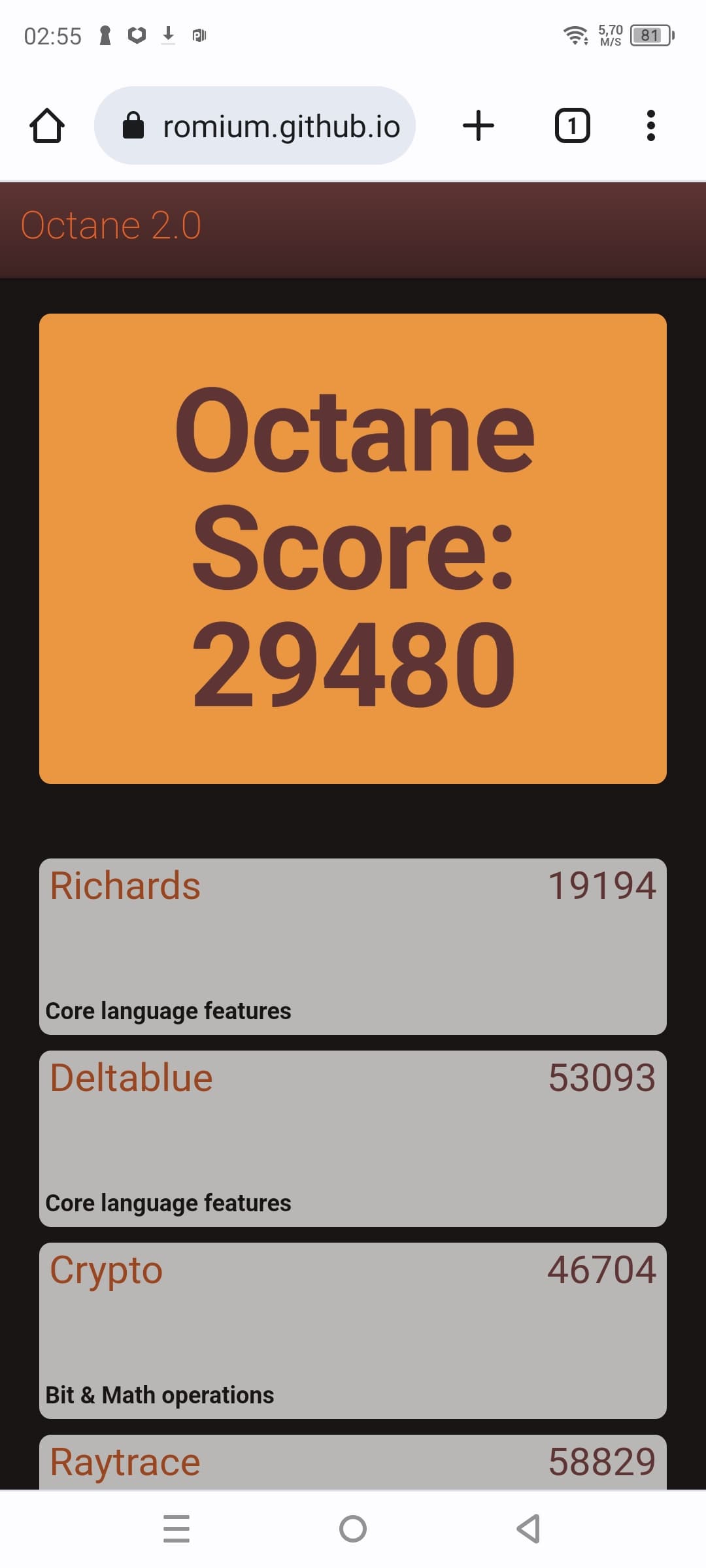This screenshot has height=1568, width=706.
Task: Open recent apps from the navigation bar
Action: click(176, 1529)
